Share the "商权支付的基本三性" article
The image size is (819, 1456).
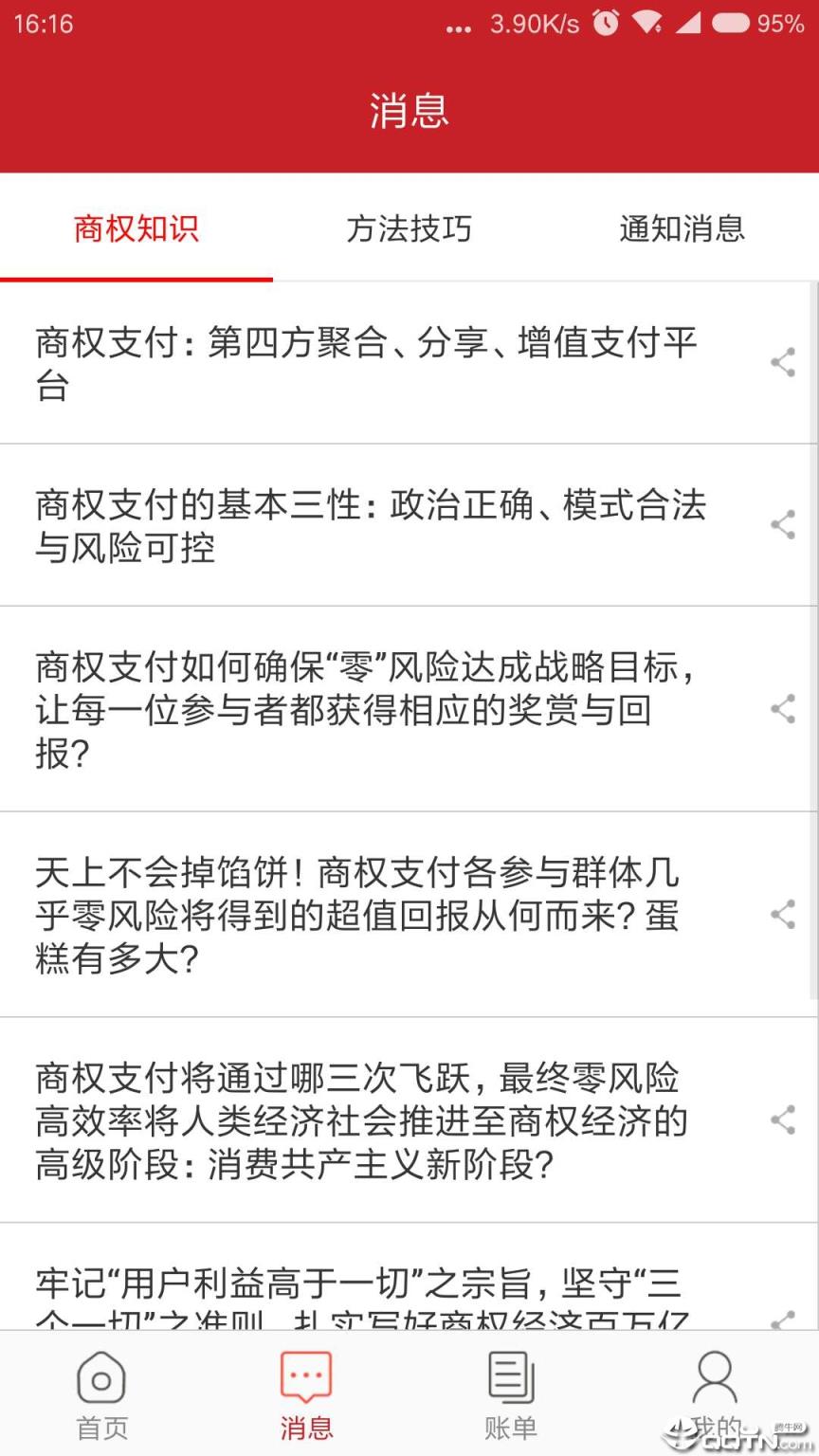pyautogui.click(x=783, y=524)
